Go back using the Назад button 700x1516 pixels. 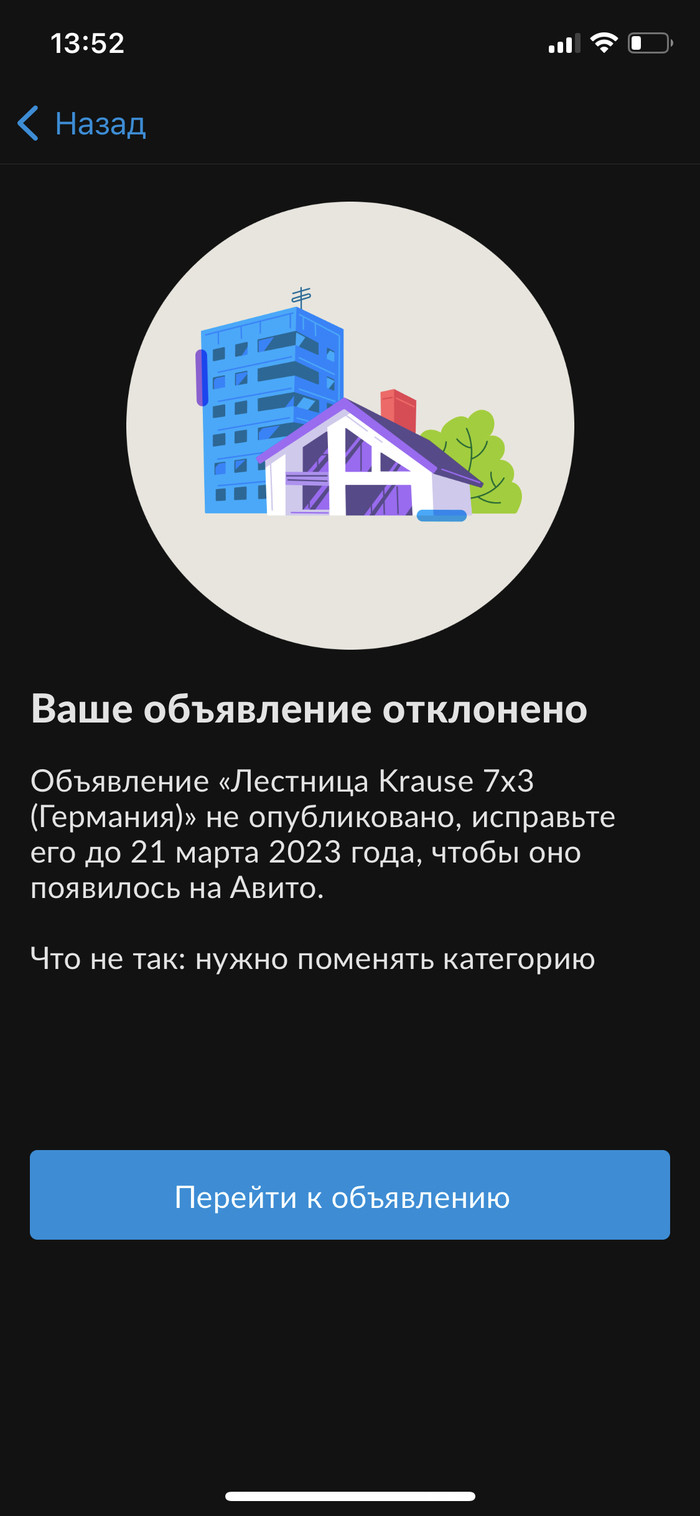(82, 124)
